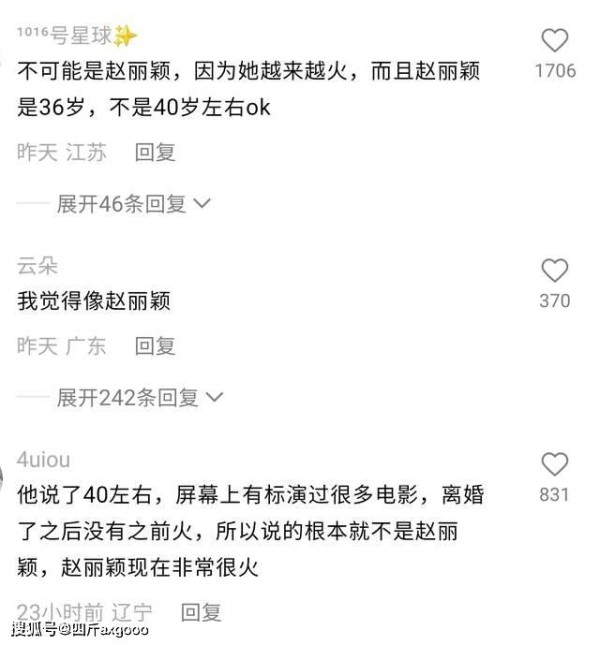Open 云朵's profile
The height and width of the screenshot is (645, 600).
pyautogui.click(x=37, y=265)
